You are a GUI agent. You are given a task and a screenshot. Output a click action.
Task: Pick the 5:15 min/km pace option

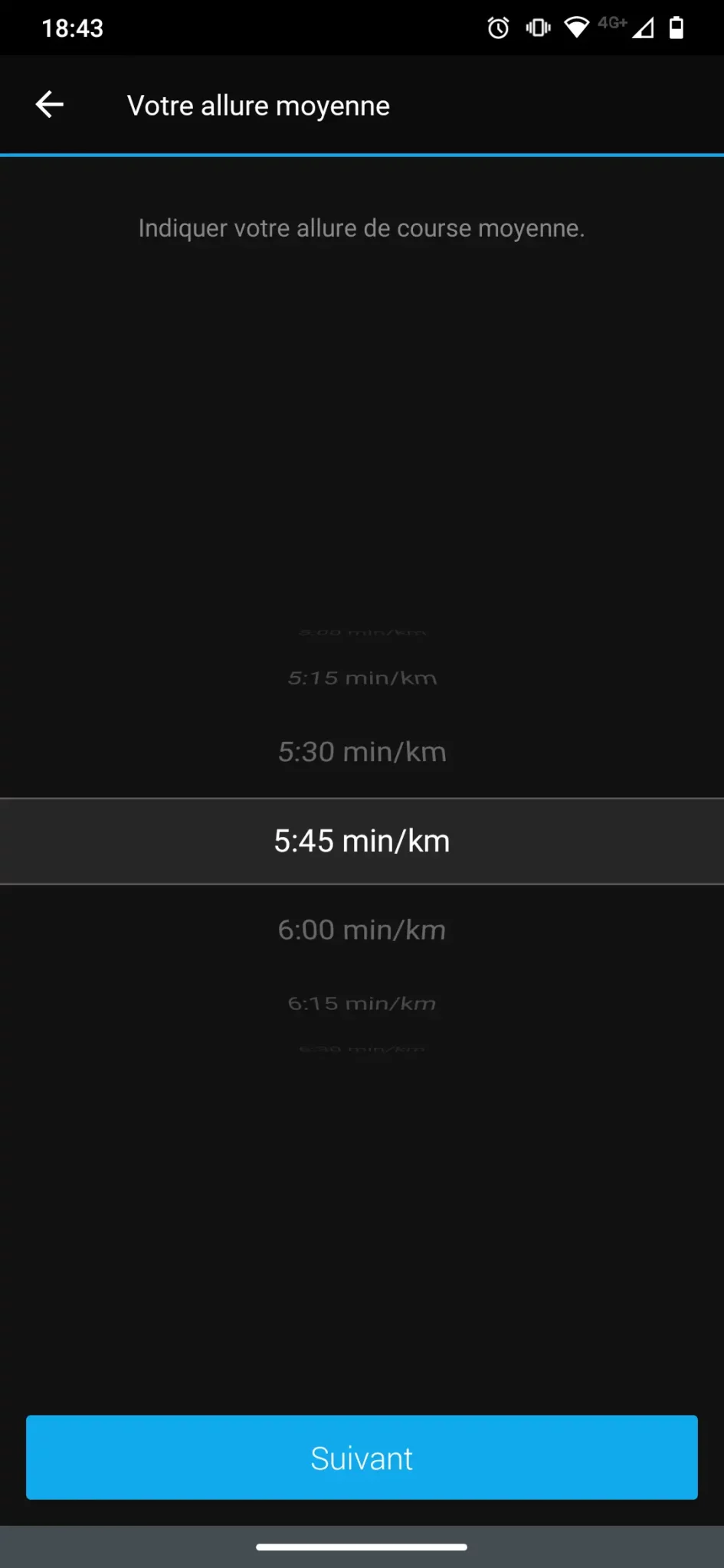click(362, 678)
